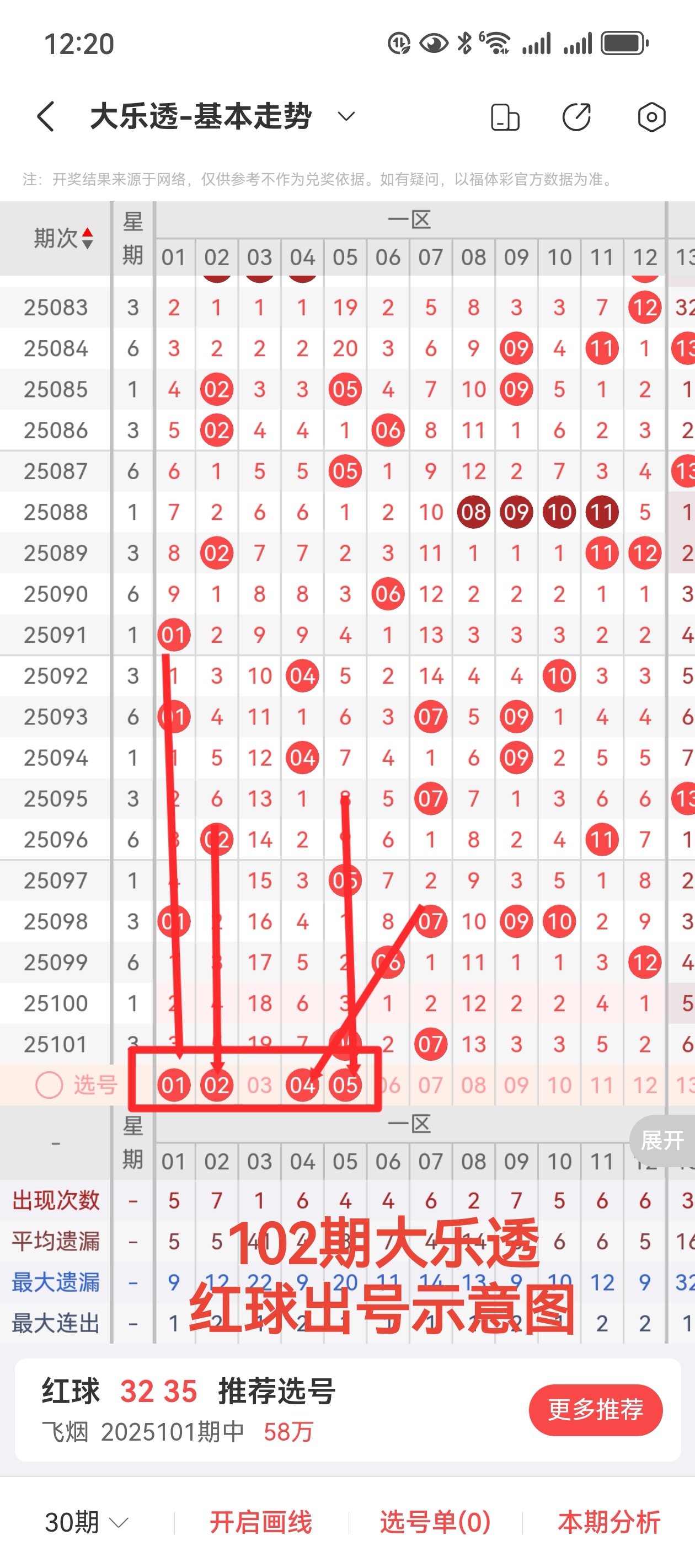Select number 07 in the 选号 row
695x1568 pixels.
tap(431, 1085)
